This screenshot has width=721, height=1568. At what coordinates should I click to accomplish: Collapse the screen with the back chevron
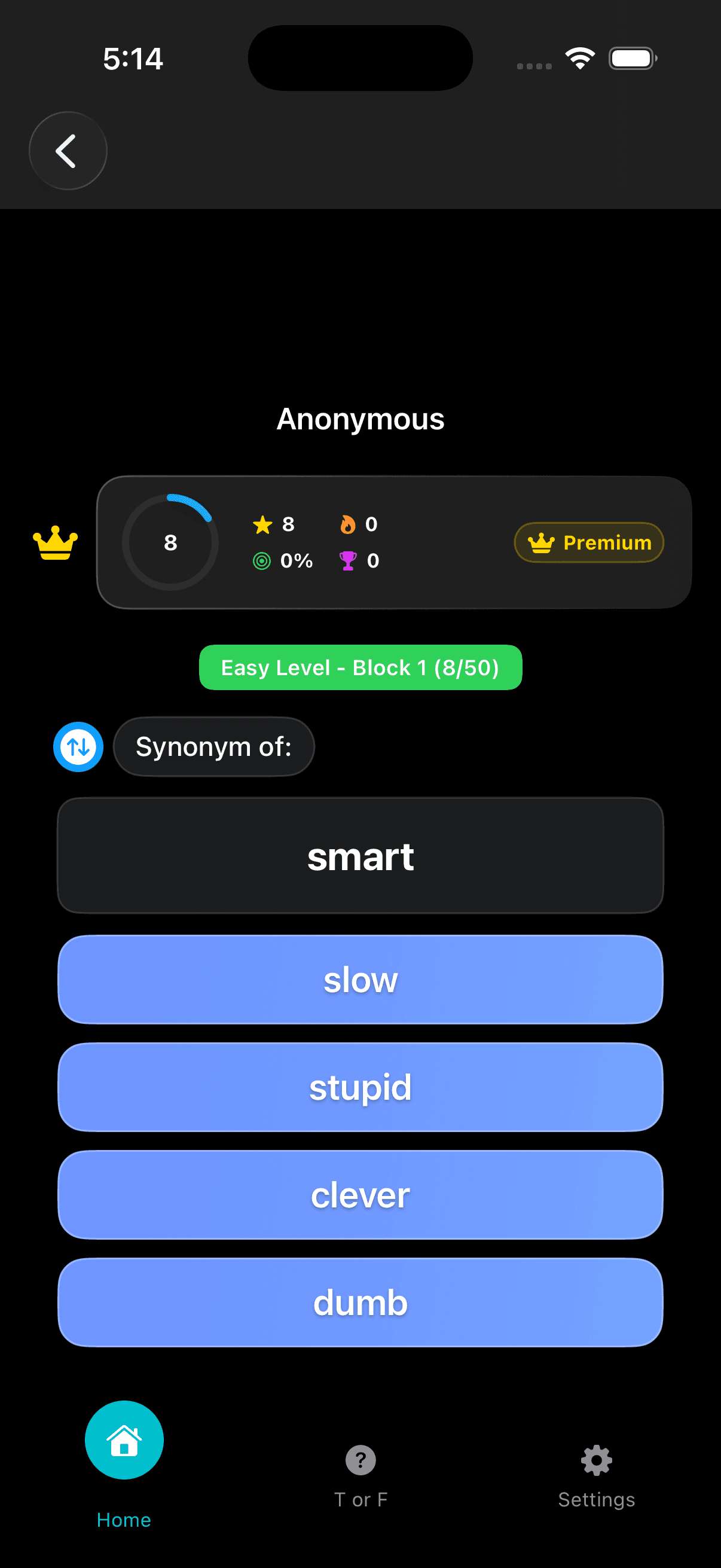pyautogui.click(x=67, y=150)
